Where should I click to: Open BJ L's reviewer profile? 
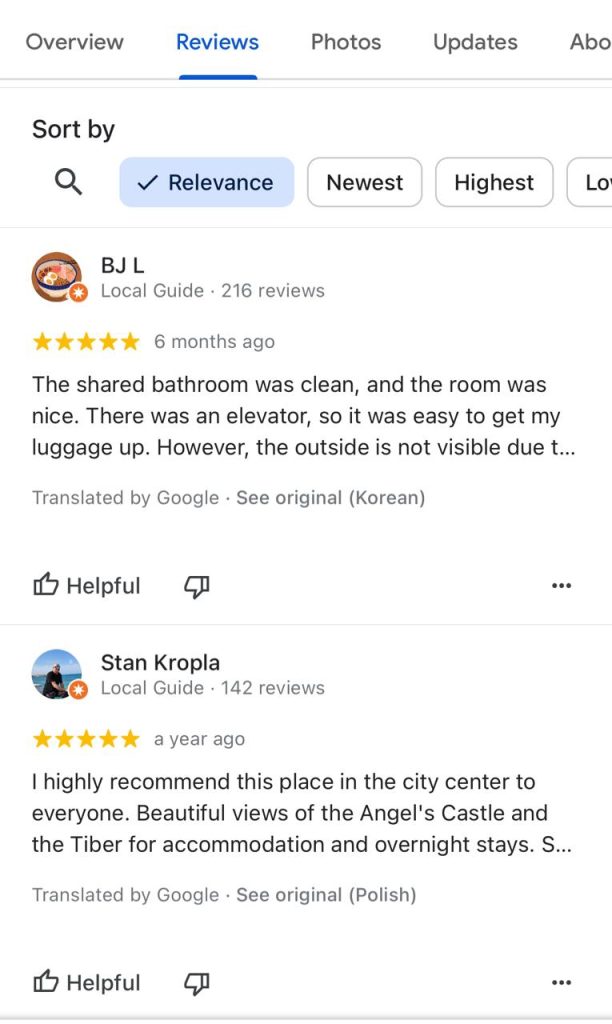122,265
